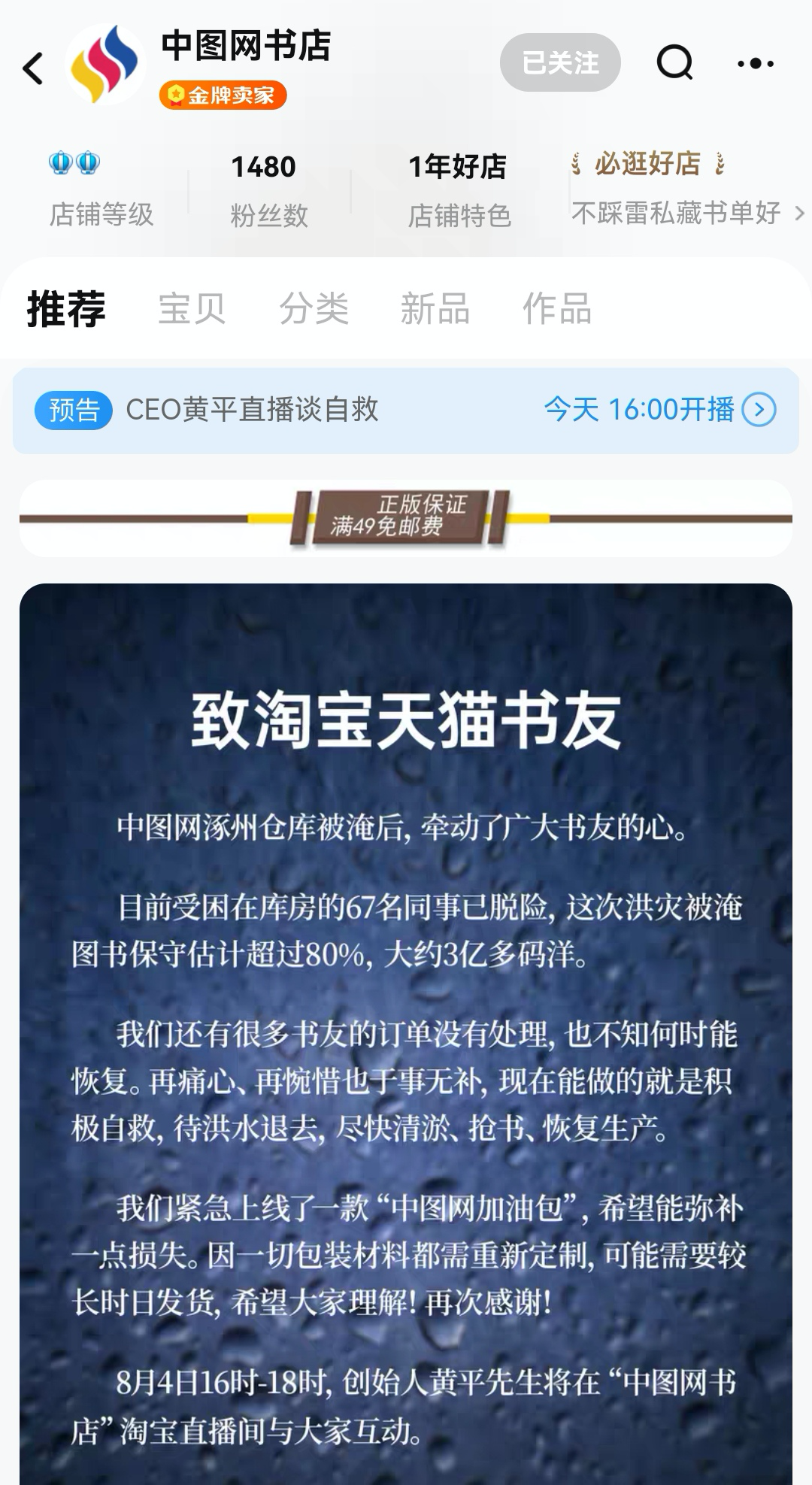The height and width of the screenshot is (1485, 812).
Task: Open the three-dot overflow menu
Action: tap(755, 64)
